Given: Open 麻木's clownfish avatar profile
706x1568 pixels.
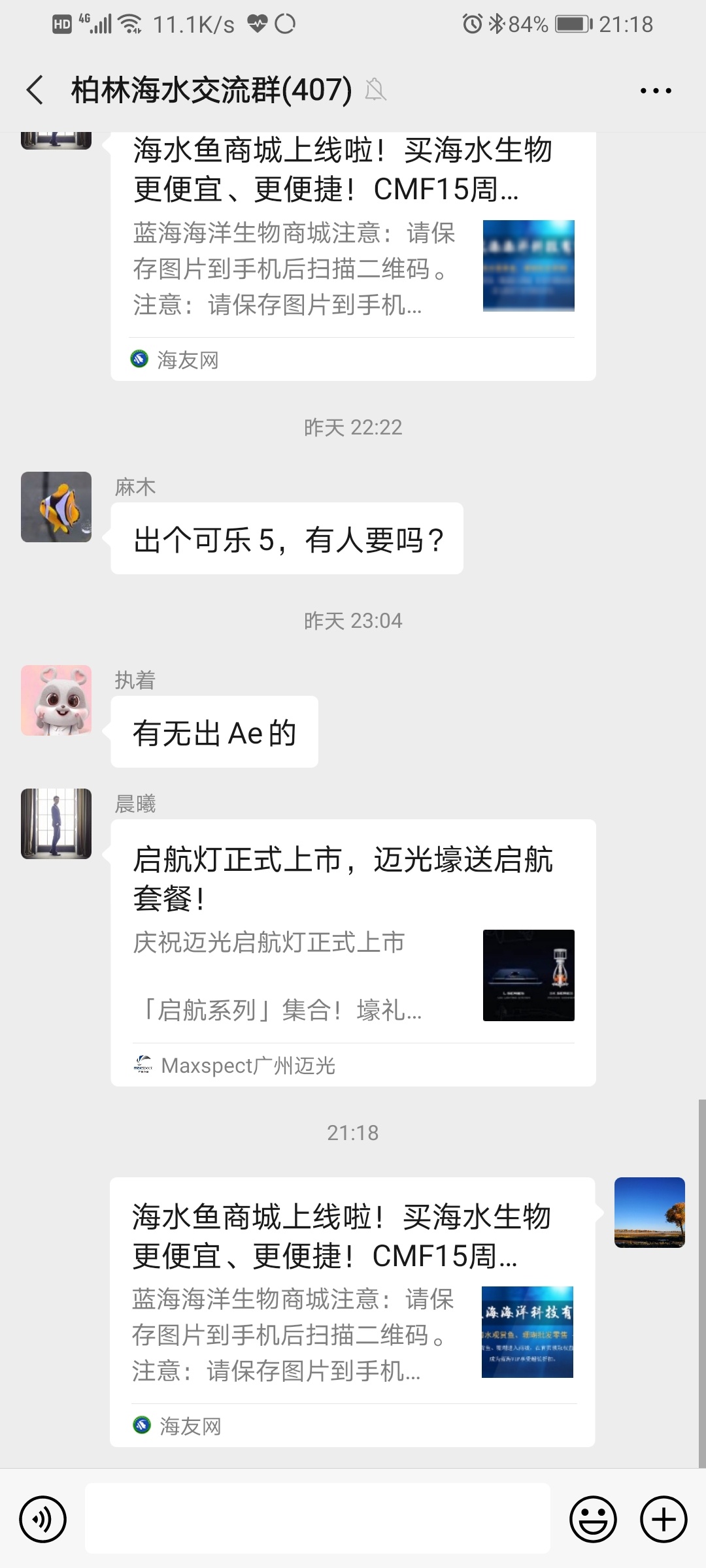Looking at the screenshot, I should coord(56,507).
